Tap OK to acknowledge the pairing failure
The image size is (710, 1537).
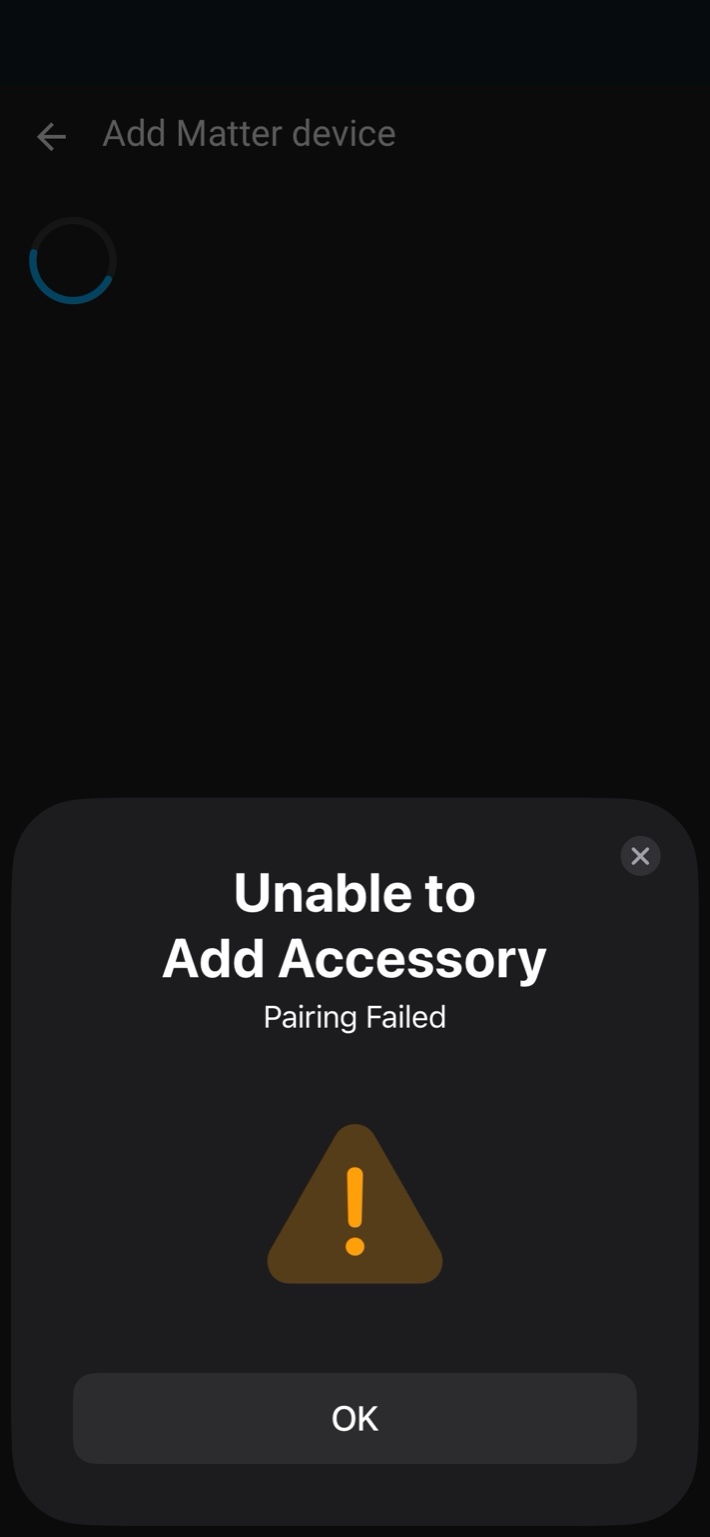[355, 1418]
